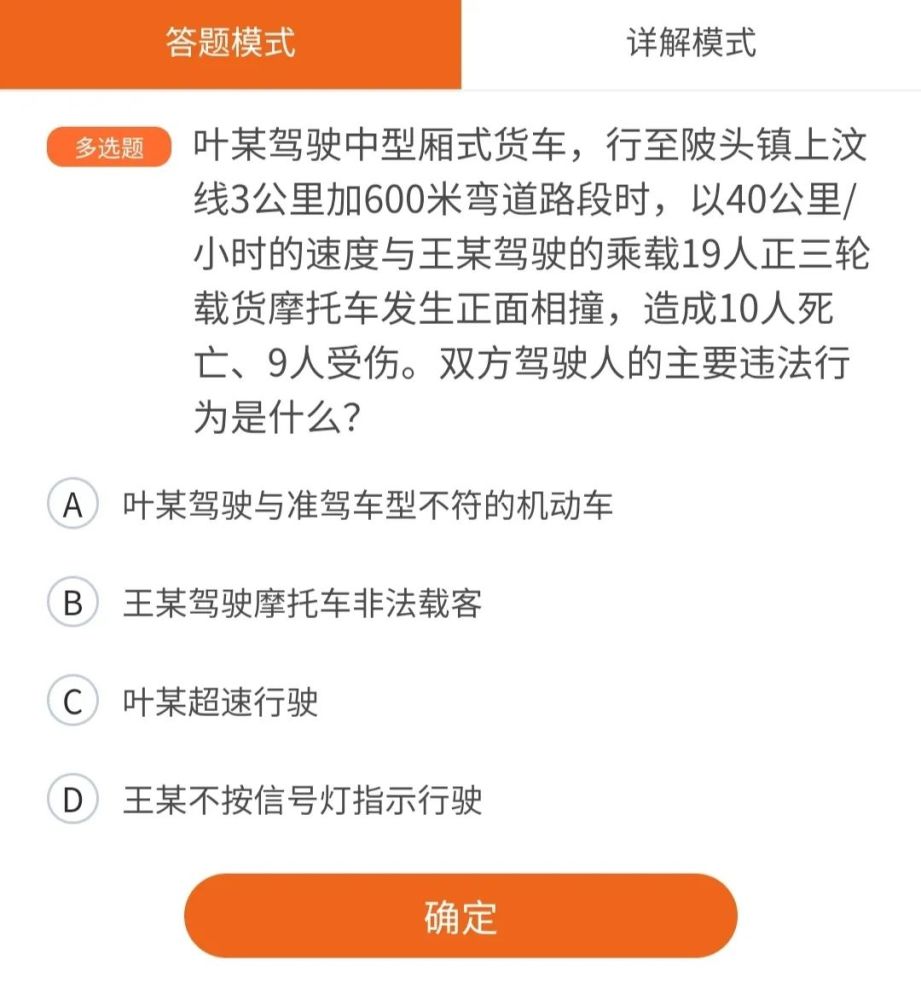This screenshot has height=1000, width=921.
Task: Switch to the 答题模式 tab
Action: [x=230, y=44]
